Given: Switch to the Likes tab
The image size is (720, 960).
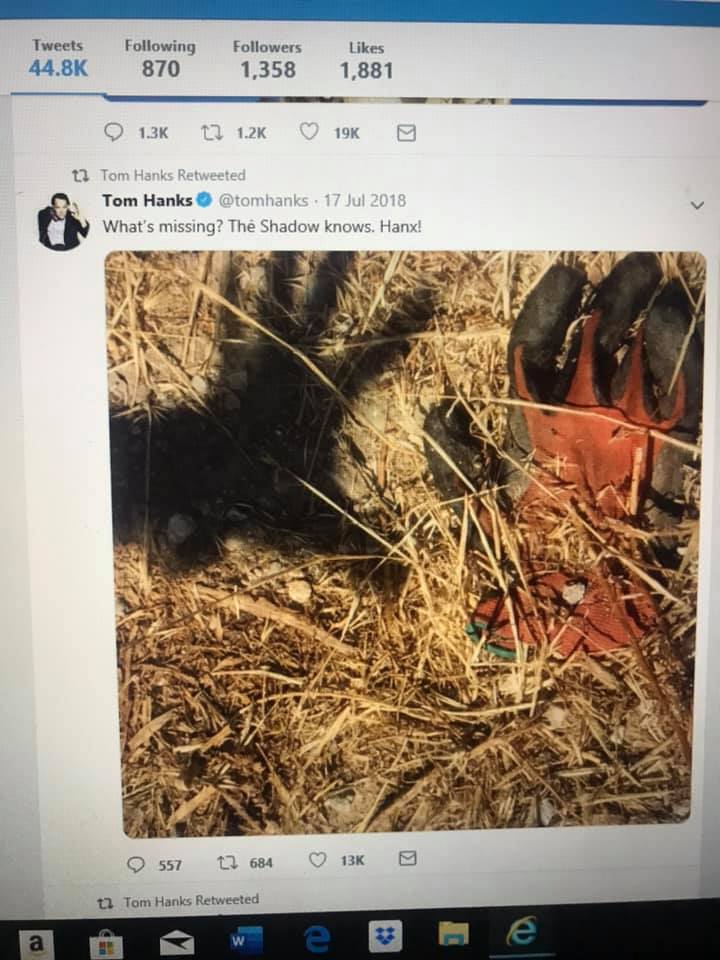Looking at the screenshot, I should [366, 59].
